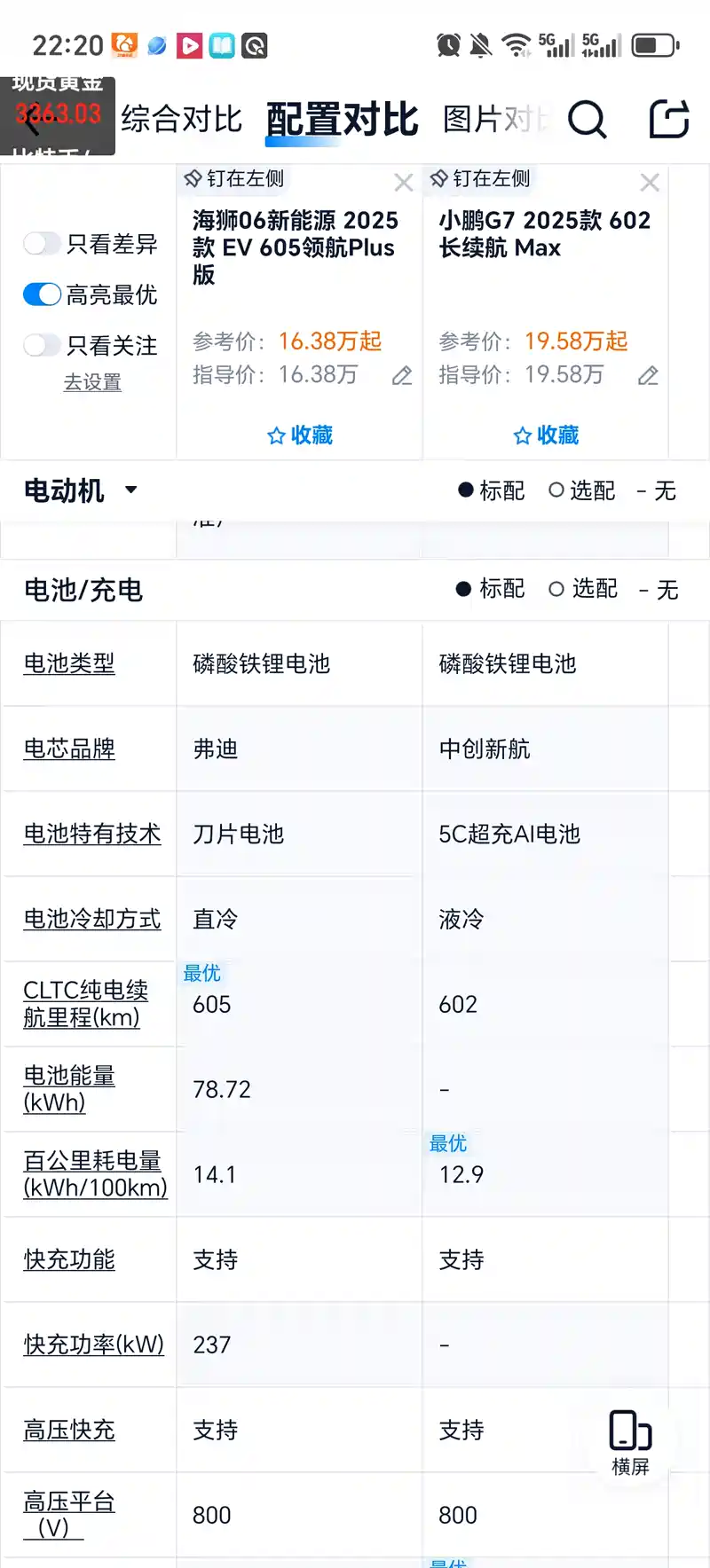Share this comparison via the share icon
The image size is (710, 1568).
(668, 119)
